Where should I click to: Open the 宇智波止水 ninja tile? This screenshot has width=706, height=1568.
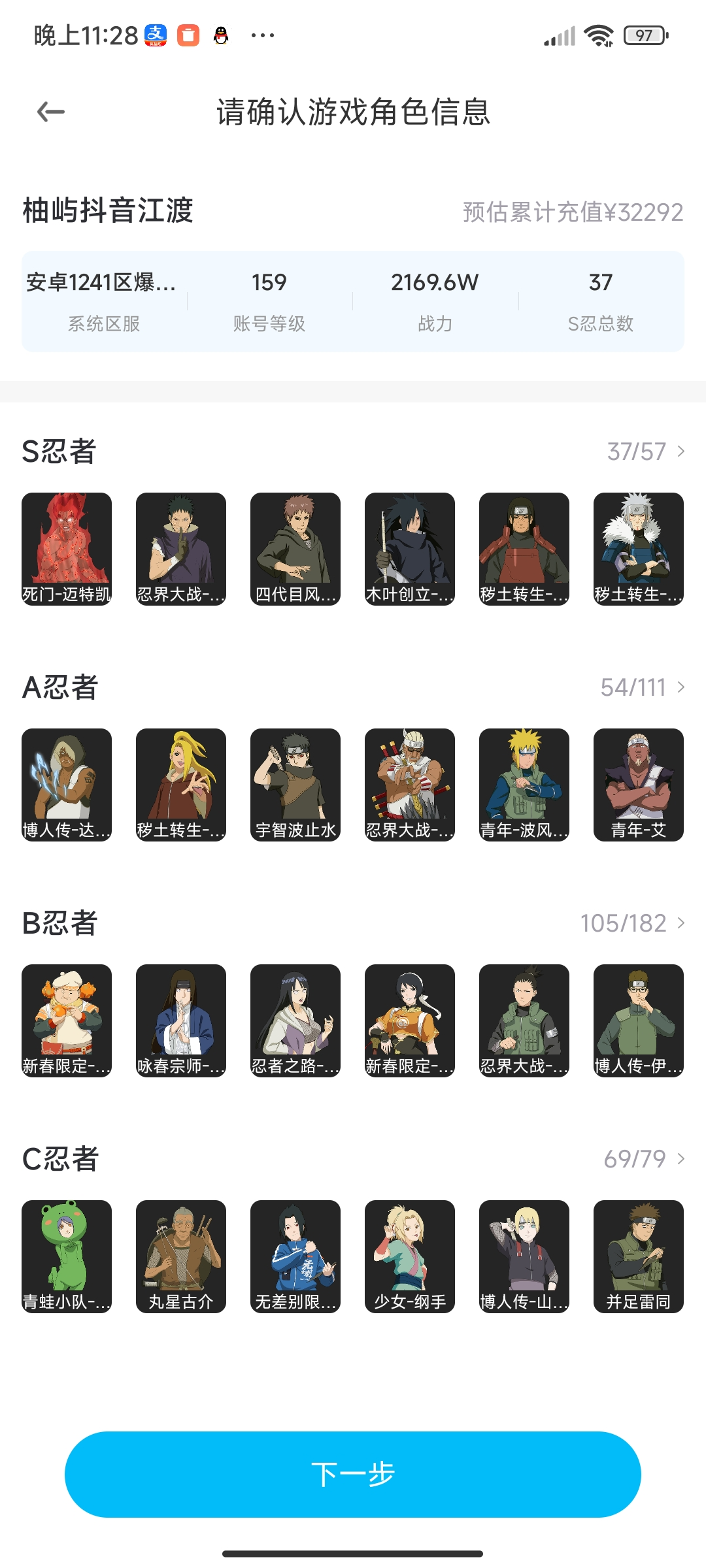[x=295, y=785]
